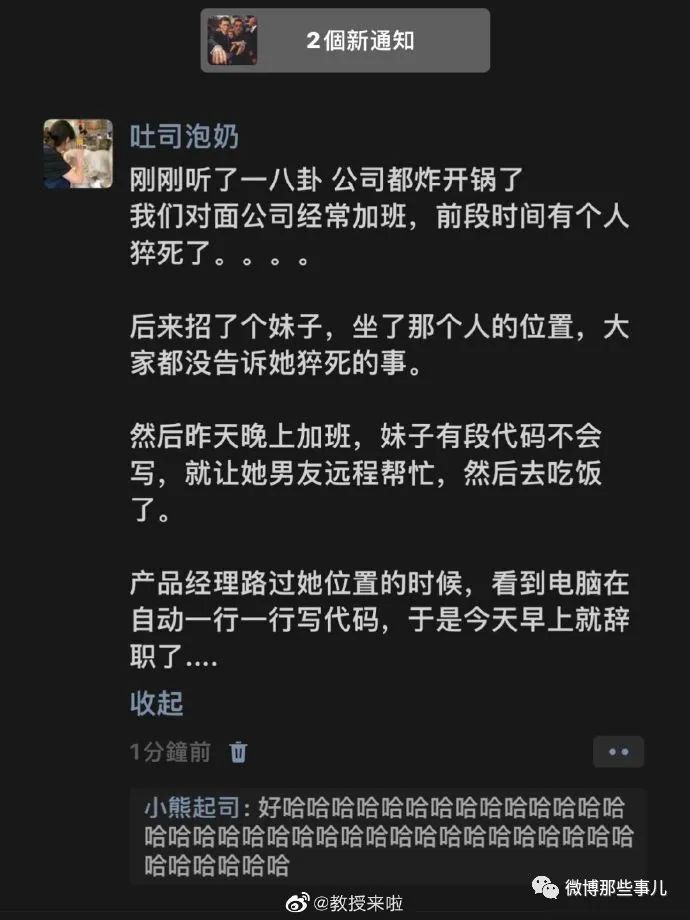Delete this post via trash icon

[x=238, y=752]
